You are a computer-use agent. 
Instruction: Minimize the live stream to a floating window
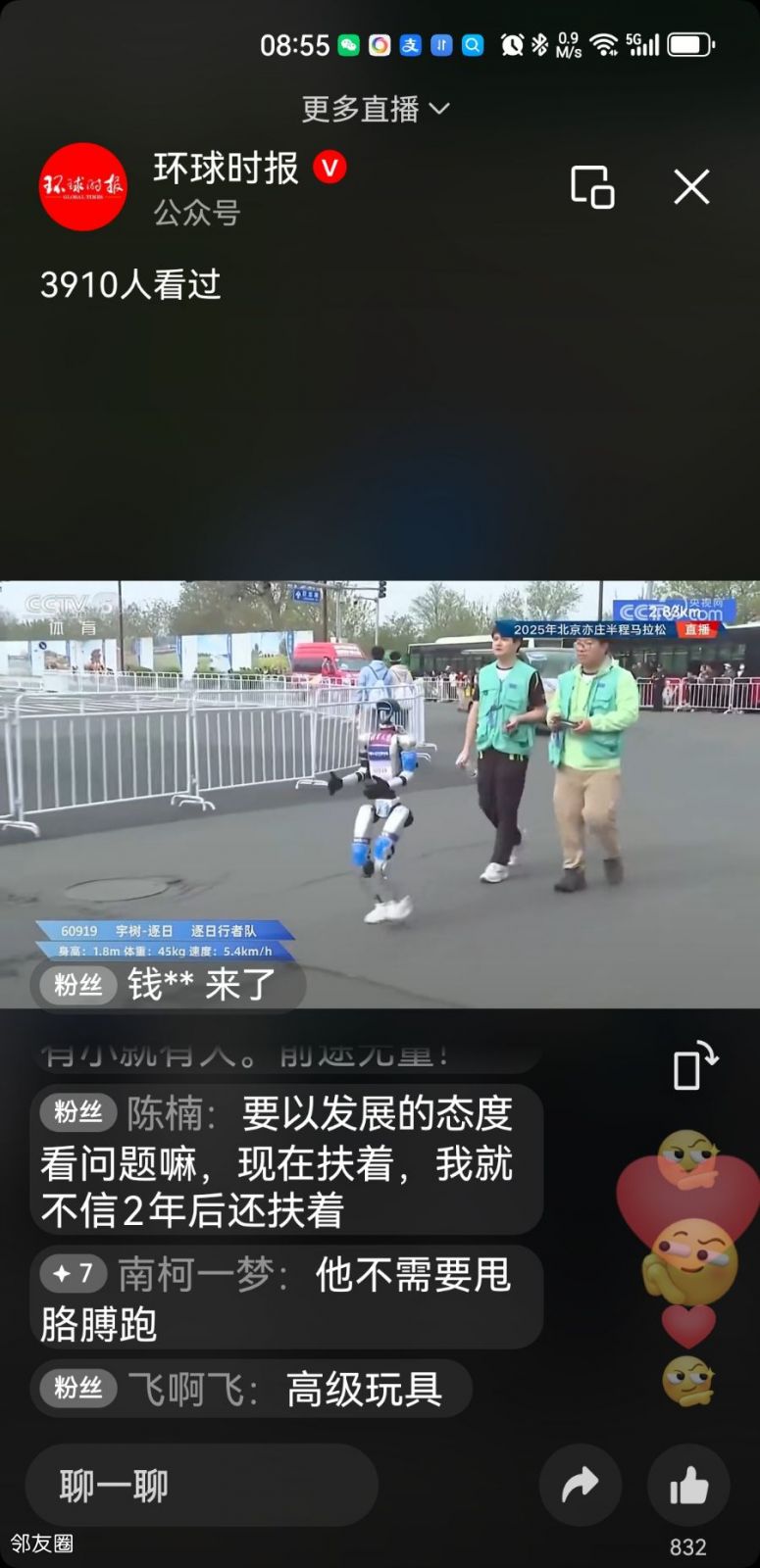(592, 186)
